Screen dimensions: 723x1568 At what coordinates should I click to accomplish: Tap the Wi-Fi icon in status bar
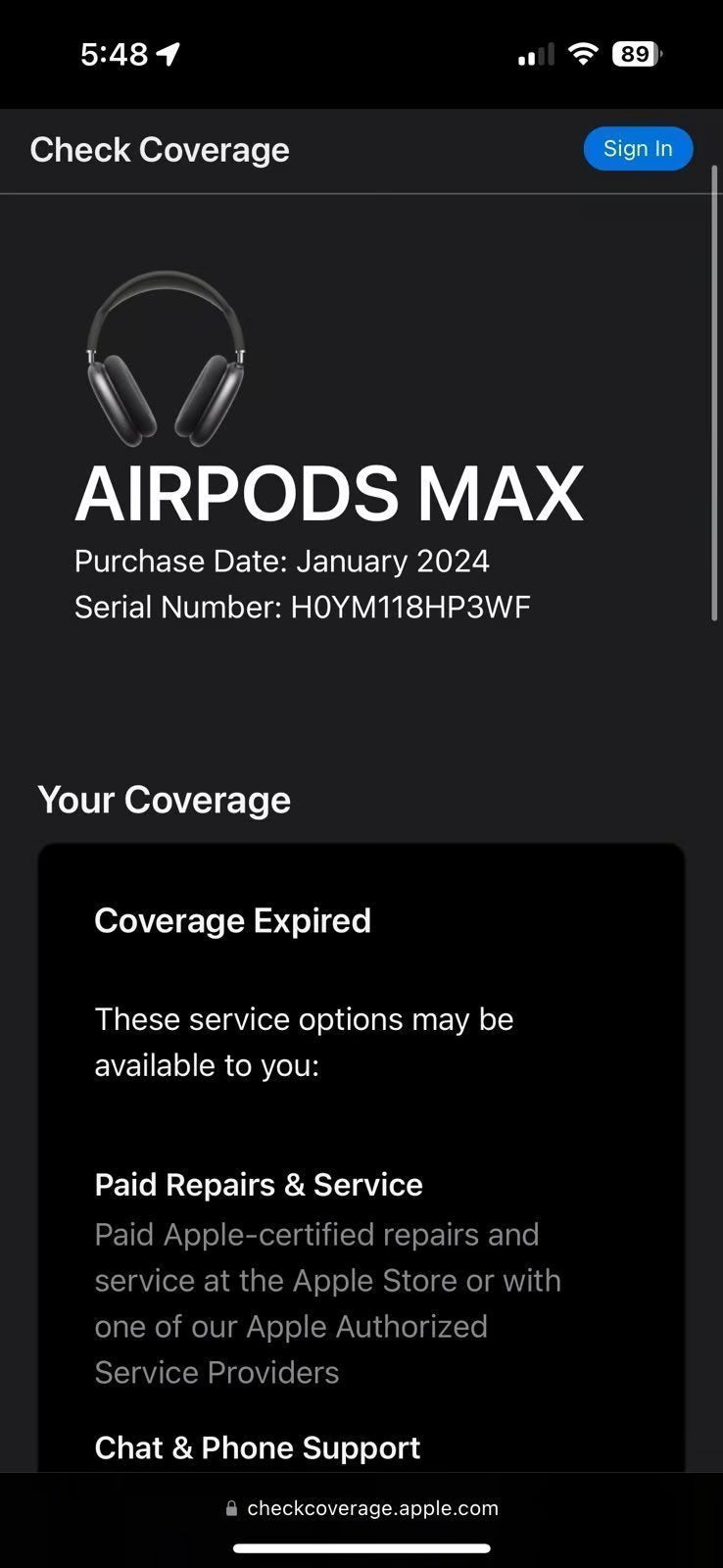(583, 53)
